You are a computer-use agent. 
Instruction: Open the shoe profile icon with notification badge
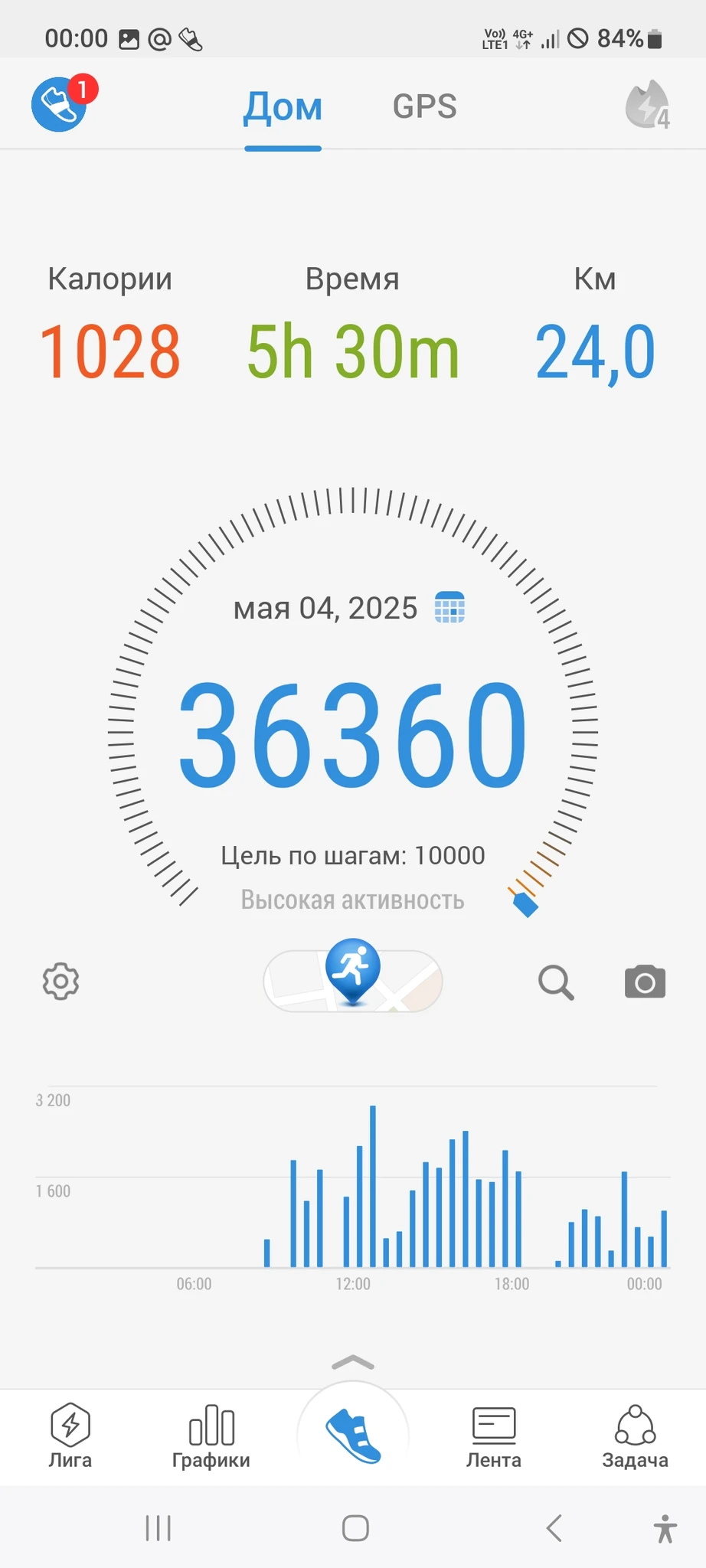click(x=60, y=105)
